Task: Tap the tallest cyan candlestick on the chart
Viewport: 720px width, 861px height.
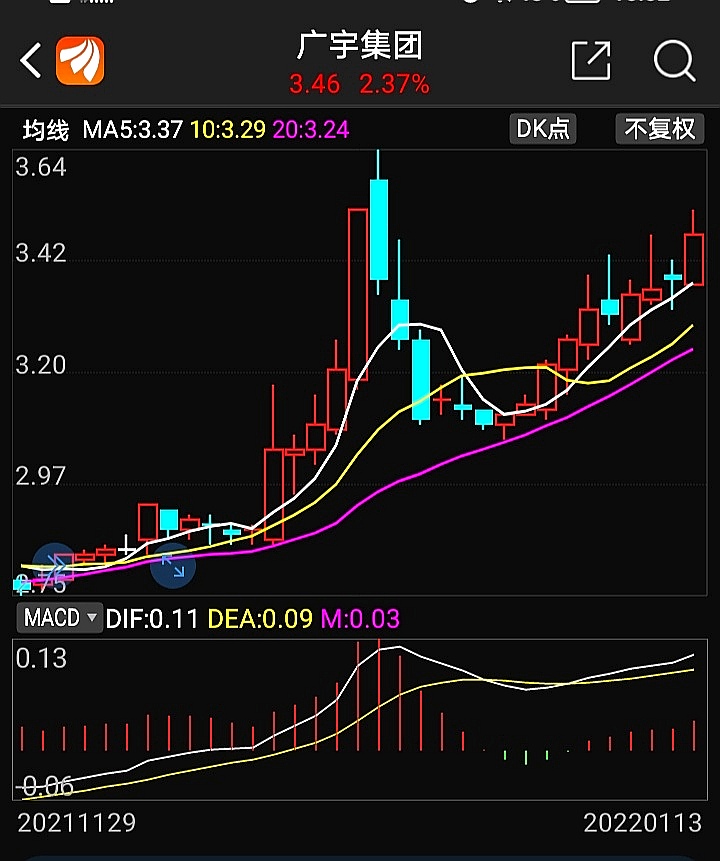Action: pyautogui.click(x=378, y=230)
